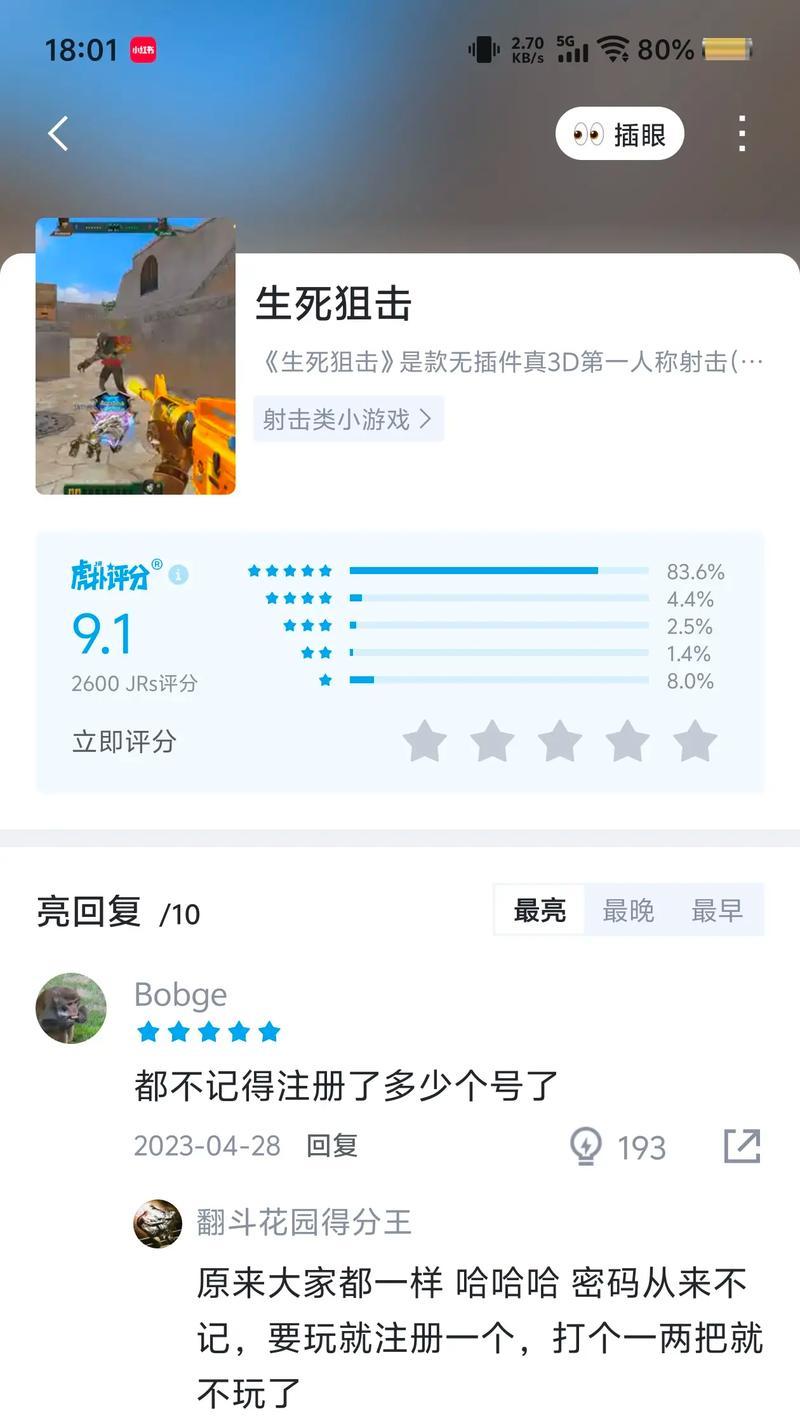View info about 虎扑评分 rating

(178, 575)
